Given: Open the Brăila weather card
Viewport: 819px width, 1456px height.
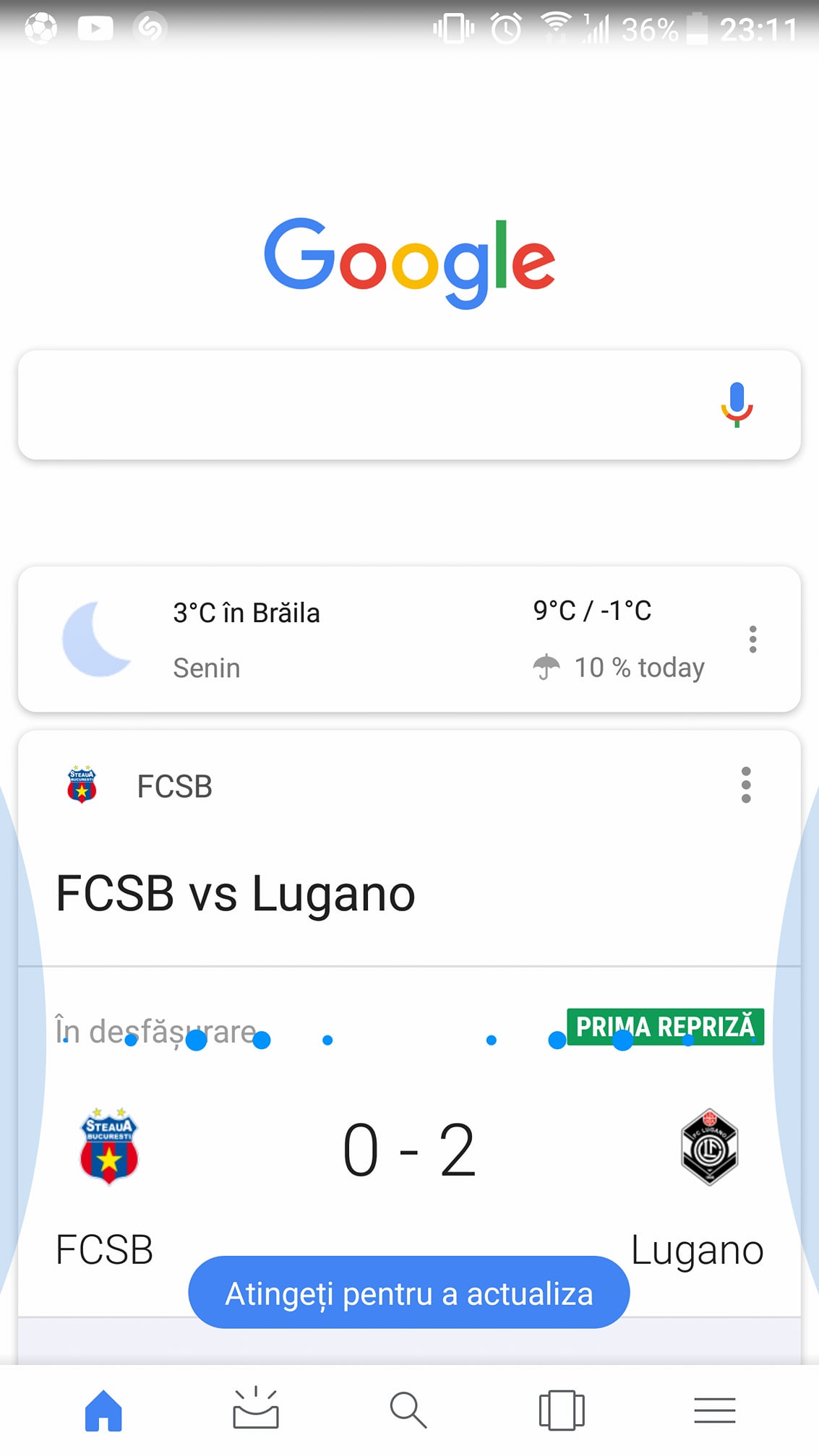Looking at the screenshot, I should tap(409, 639).
